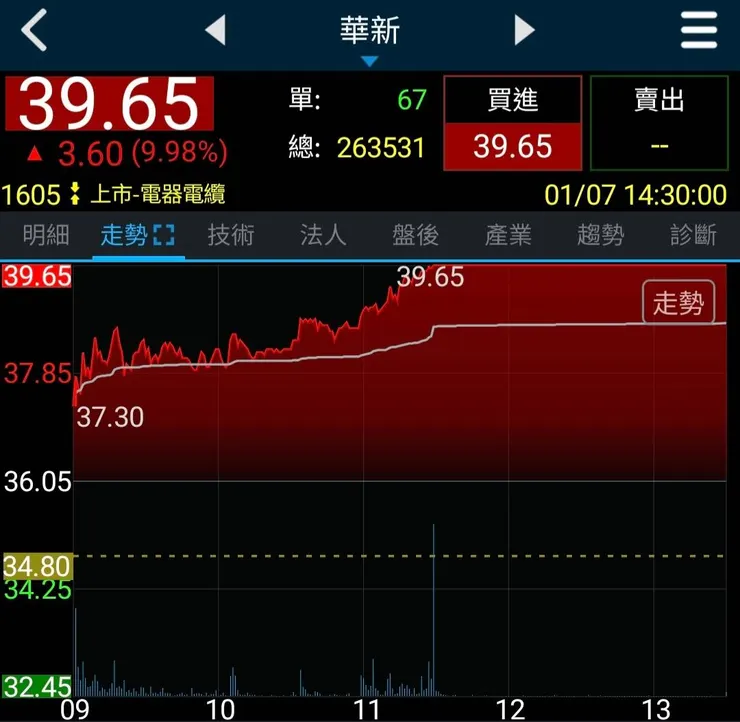
Task: Select the 走勢 trend tab
Action: 137,235
